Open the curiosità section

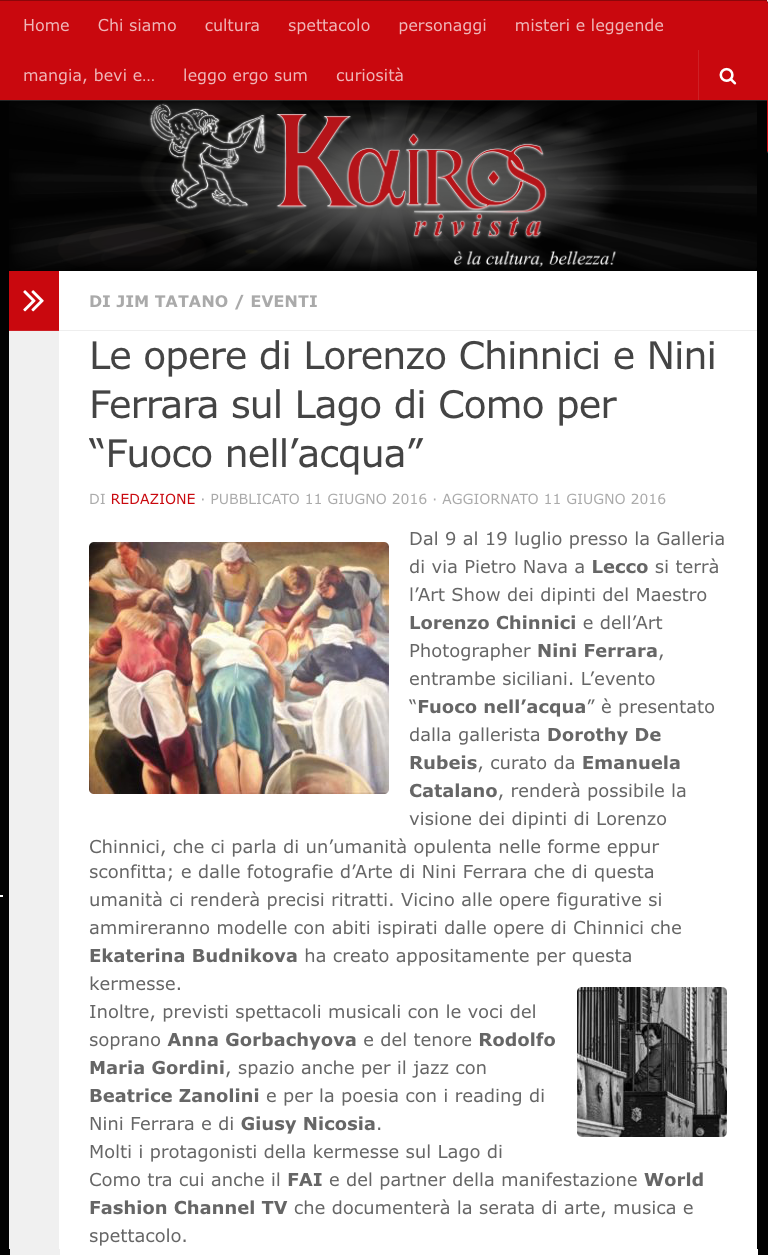pos(370,75)
